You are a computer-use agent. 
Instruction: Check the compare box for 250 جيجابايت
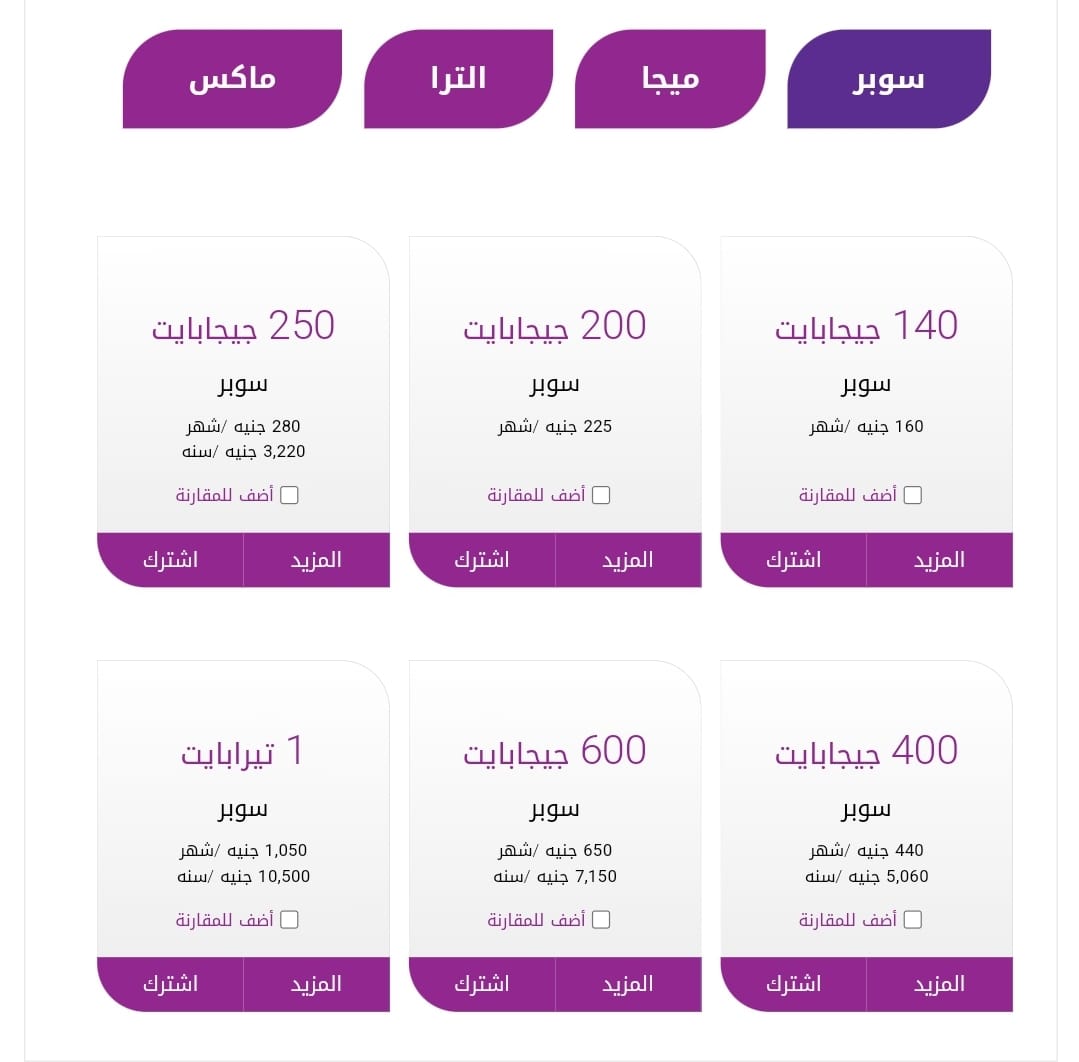click(289, 495)
